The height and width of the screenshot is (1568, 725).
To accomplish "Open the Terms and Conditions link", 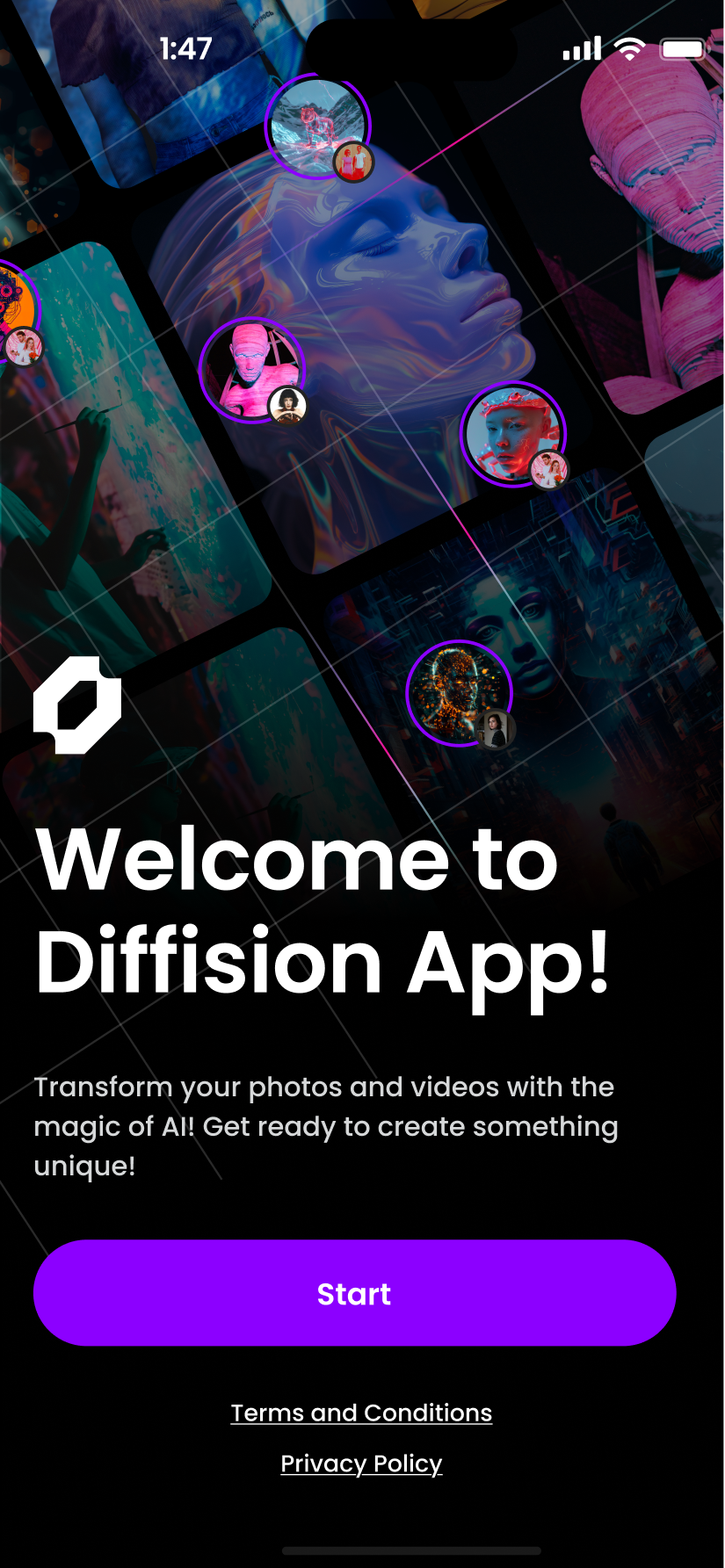I will point(361,1413).
